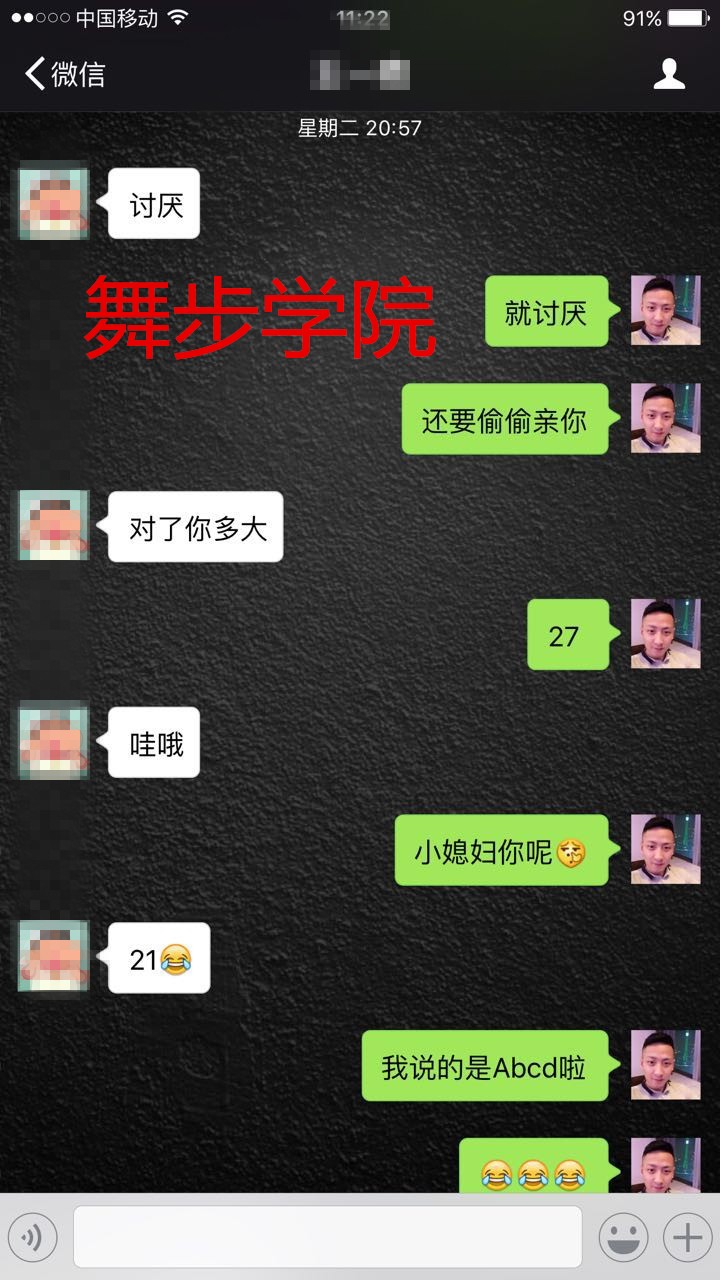Open your own avatar next to 就讨厌

665,311
